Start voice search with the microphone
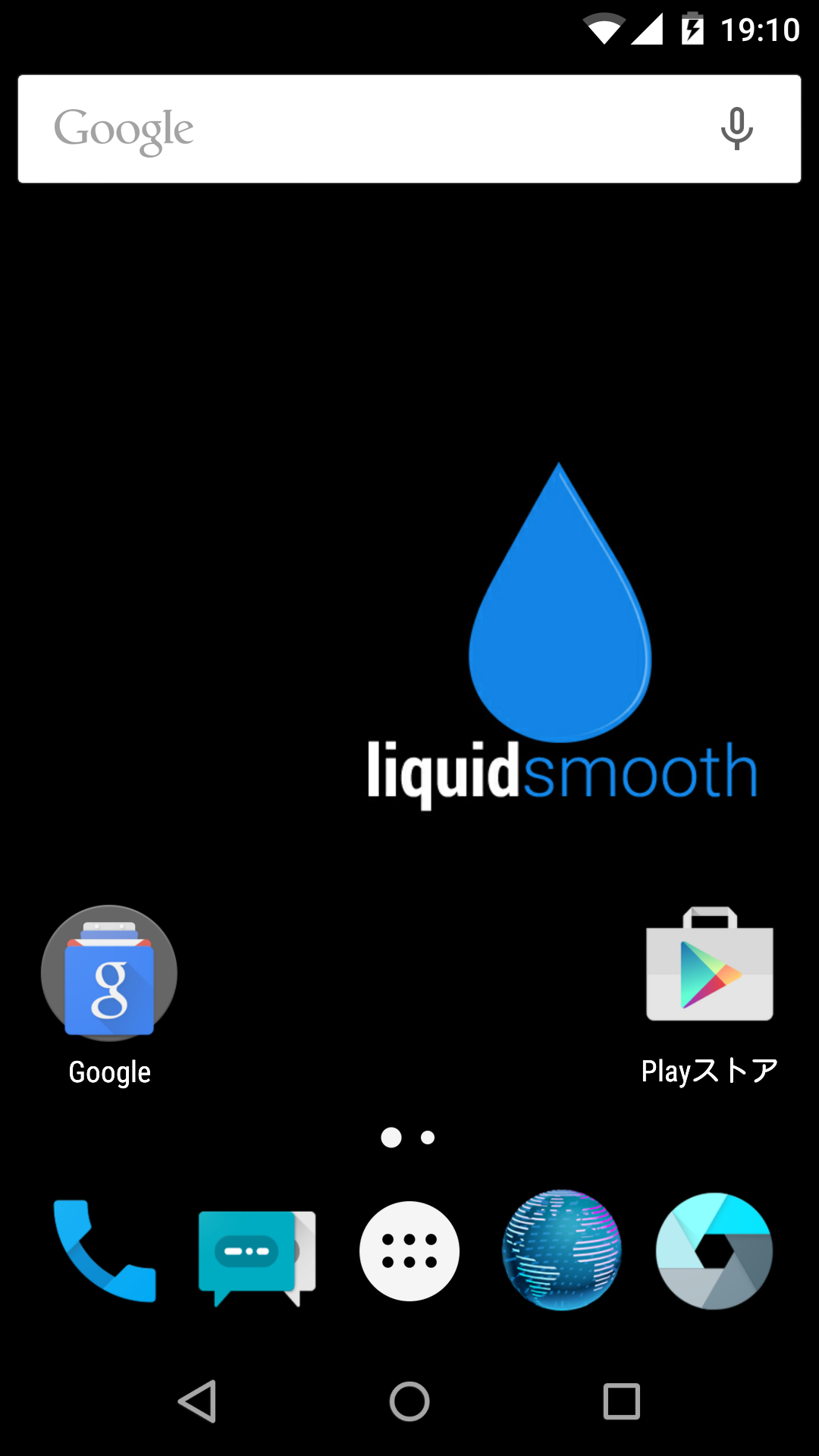Screen dimensions: 819x1456 coord(736,129)
